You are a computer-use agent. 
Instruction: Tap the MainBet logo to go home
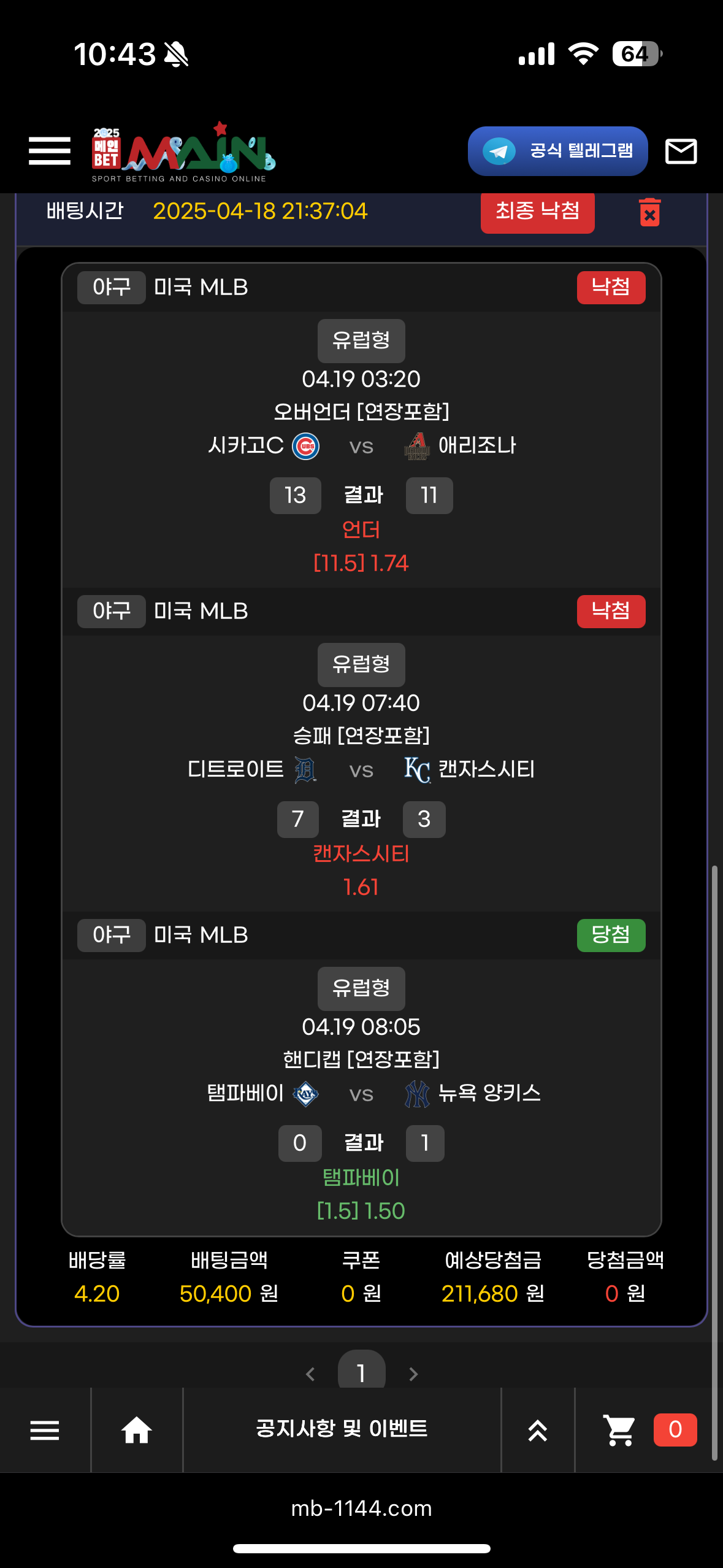[x=183, y=152]
